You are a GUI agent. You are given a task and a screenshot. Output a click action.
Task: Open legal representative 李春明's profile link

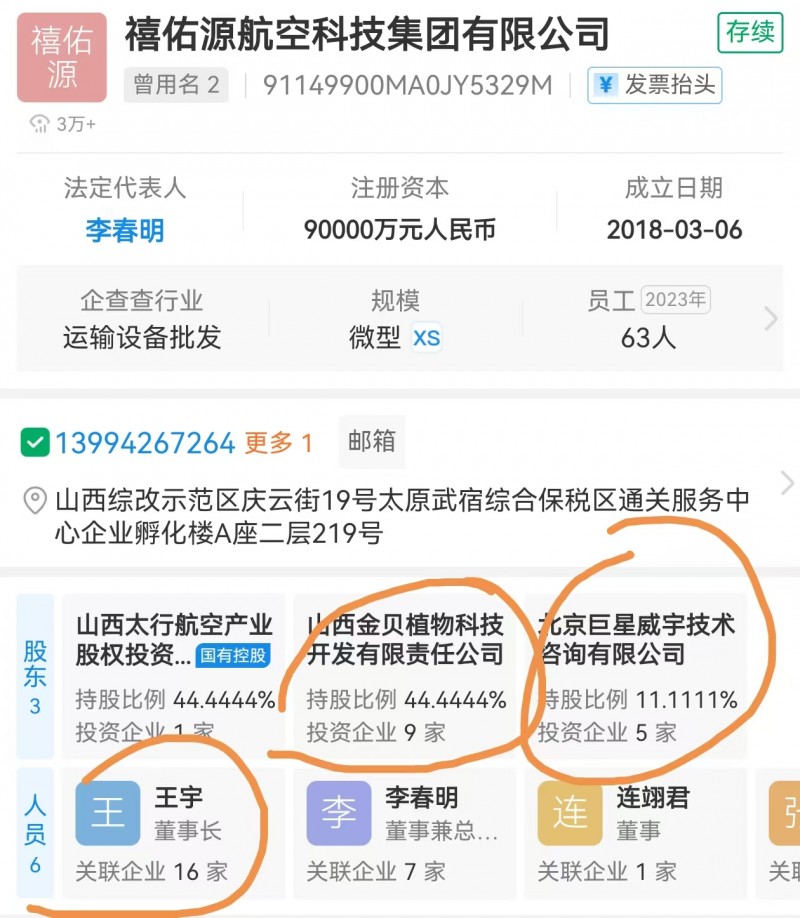[x=124, y=231]
